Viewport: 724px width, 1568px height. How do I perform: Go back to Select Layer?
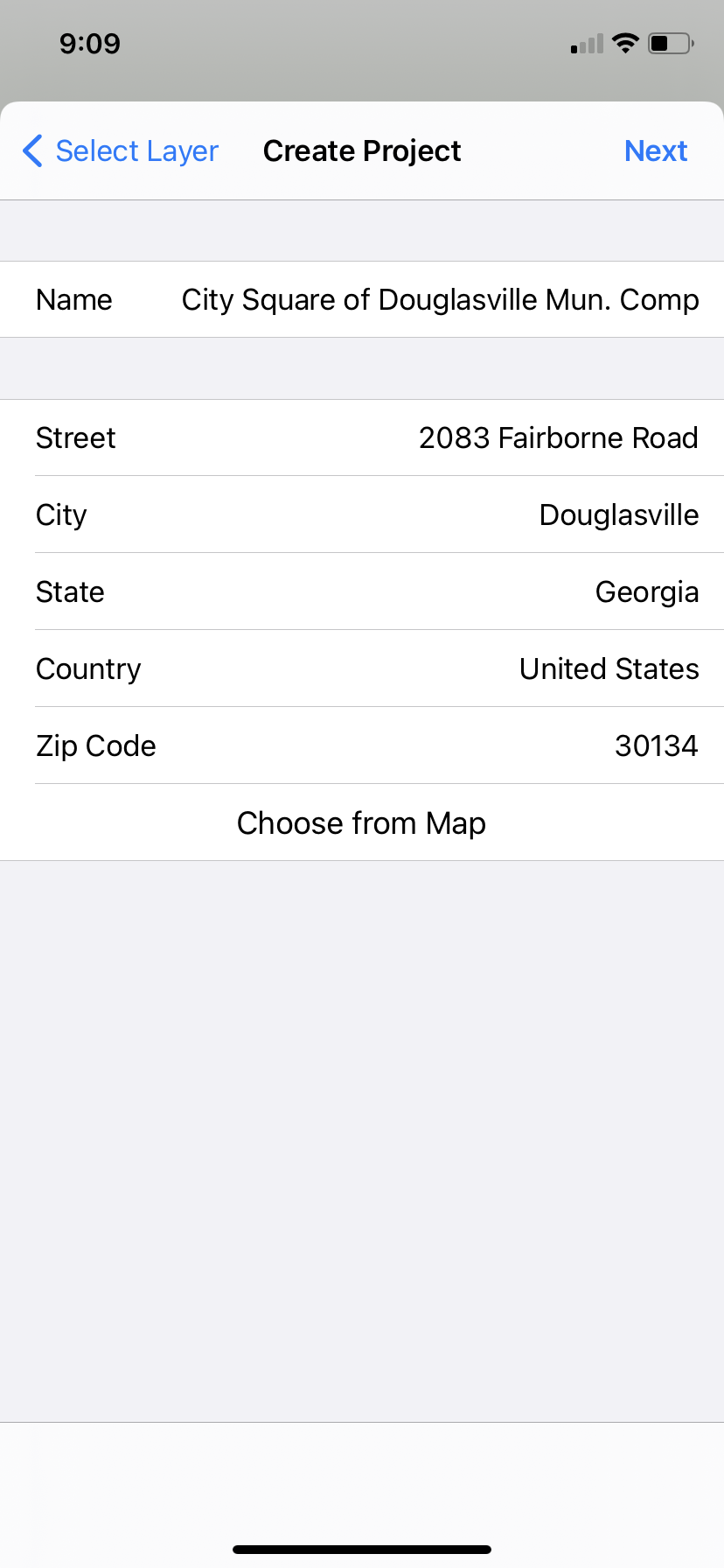121,151
